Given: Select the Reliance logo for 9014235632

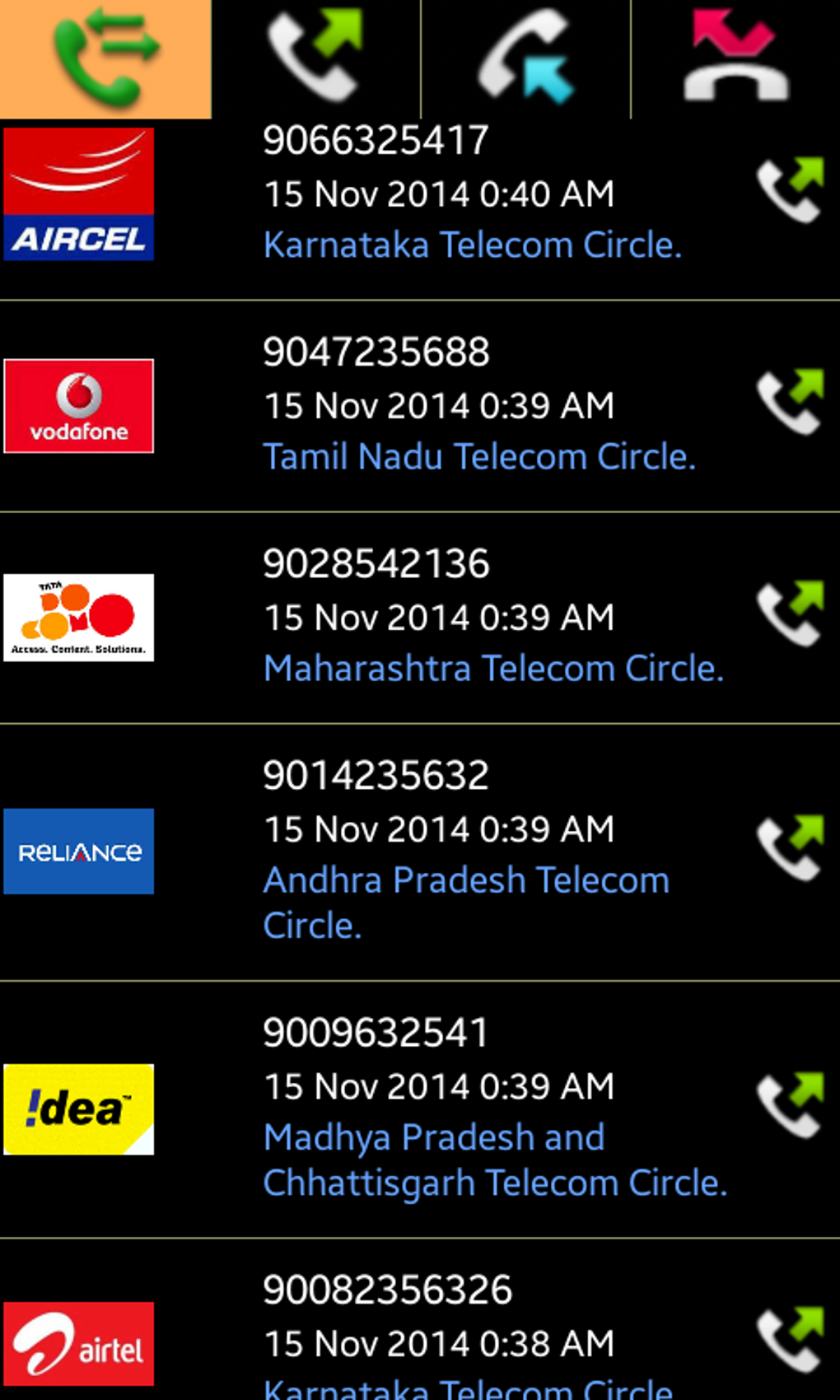Looking at the screenshot, I should click(78, 852).
